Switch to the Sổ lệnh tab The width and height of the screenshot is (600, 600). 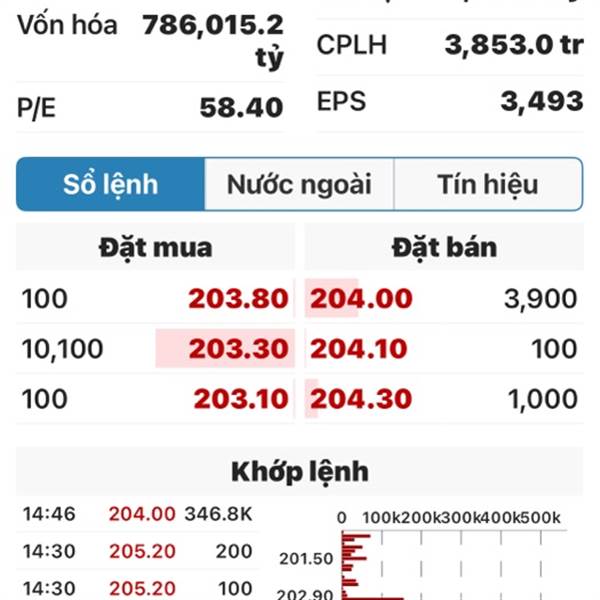coord(111,185)
